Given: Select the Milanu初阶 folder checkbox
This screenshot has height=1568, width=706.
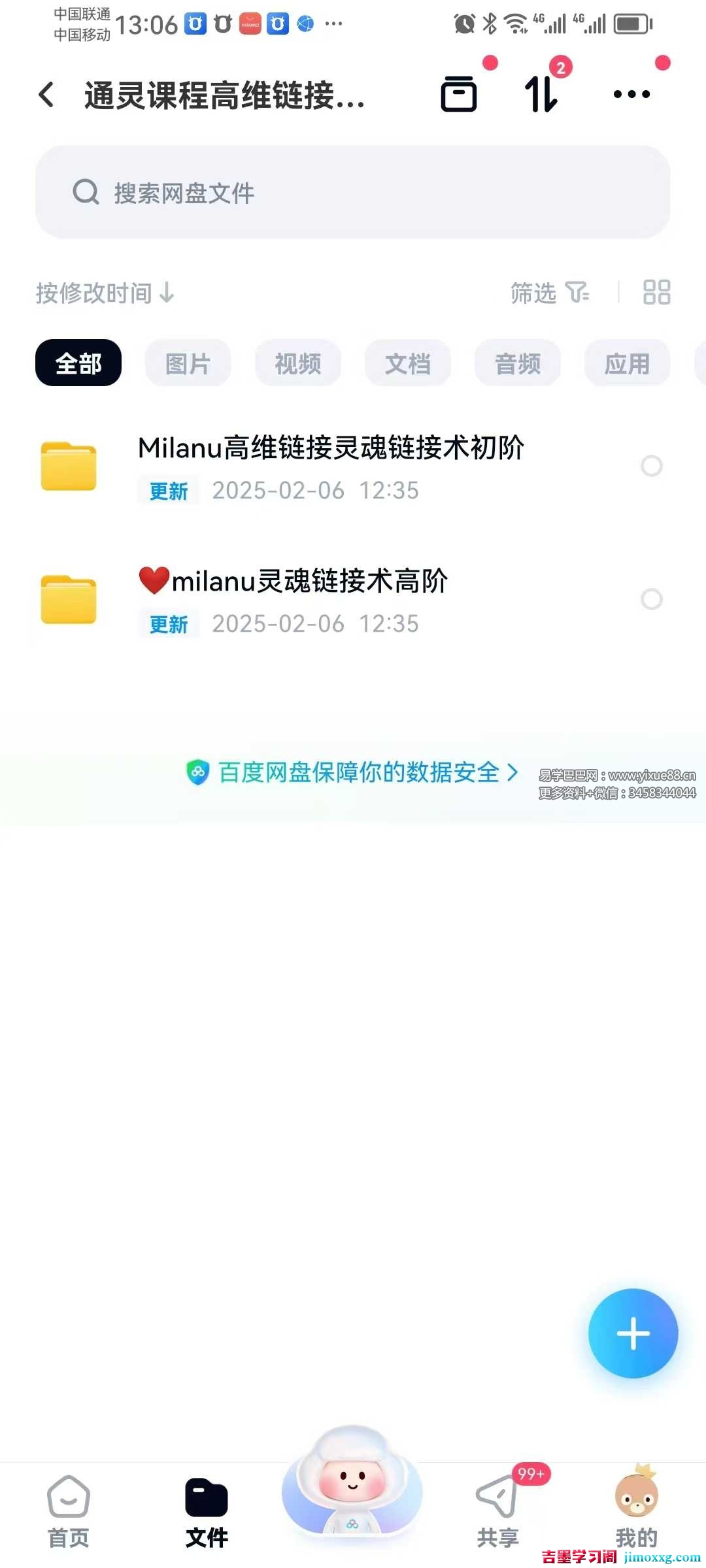Looking at the screenshot, I should (x=652, y=466).
